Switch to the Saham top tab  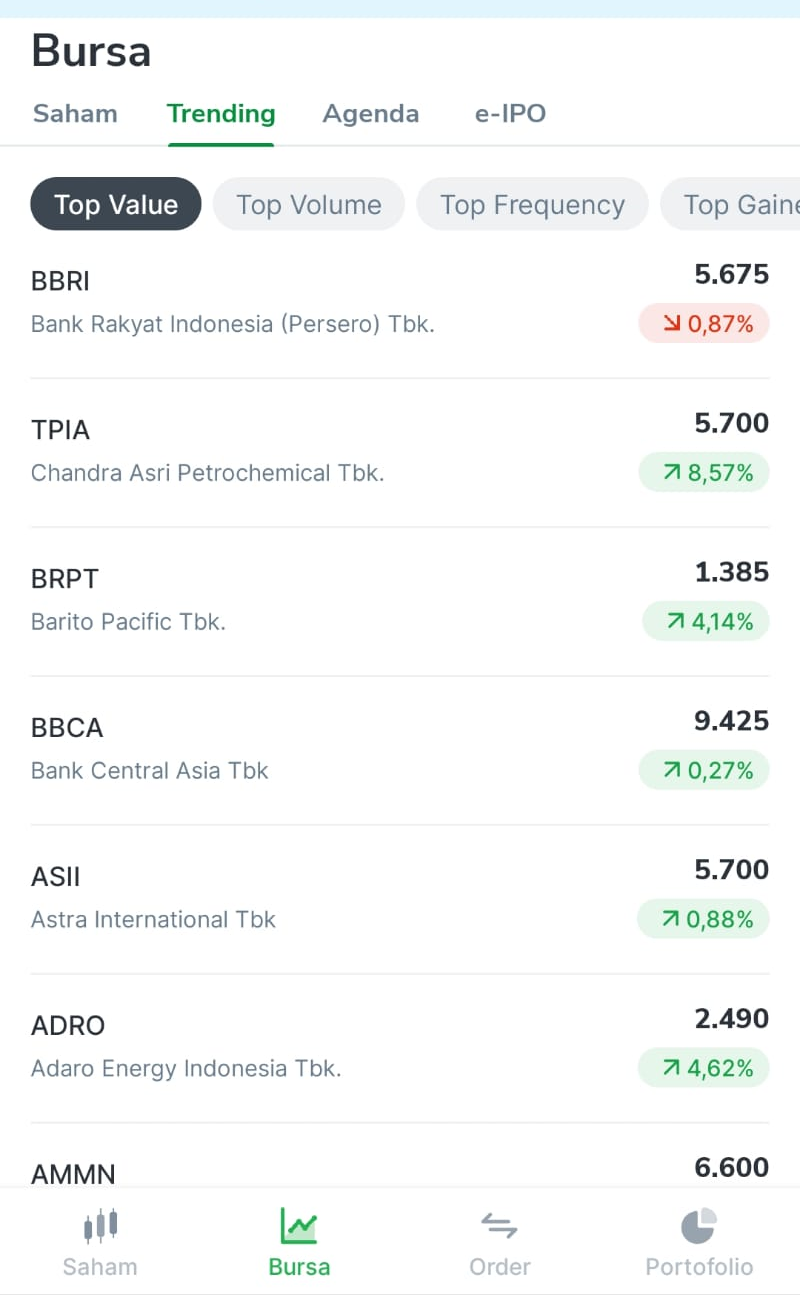click(x=75, y=114)
